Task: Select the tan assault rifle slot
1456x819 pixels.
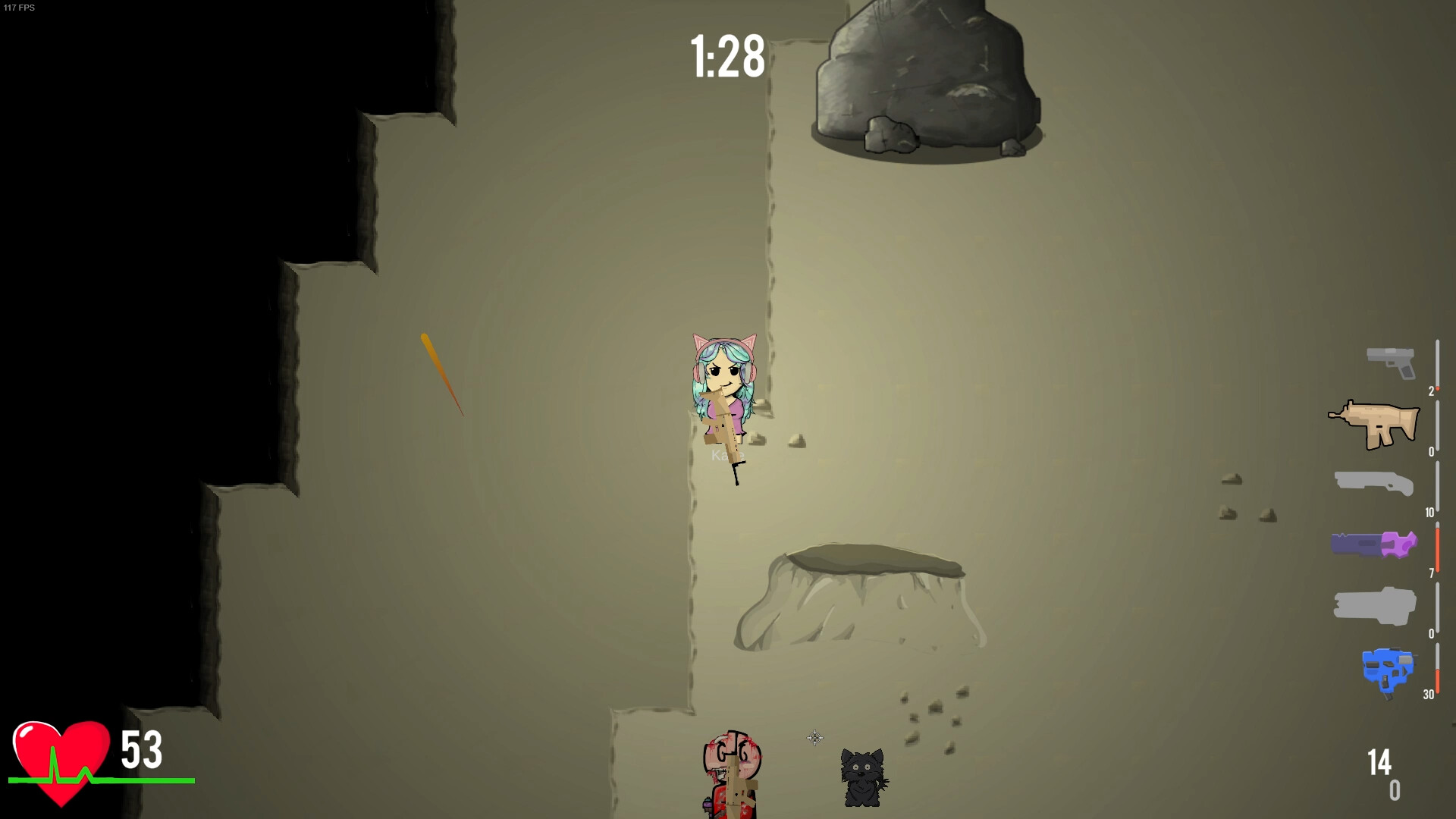Action: [1374, 425]
